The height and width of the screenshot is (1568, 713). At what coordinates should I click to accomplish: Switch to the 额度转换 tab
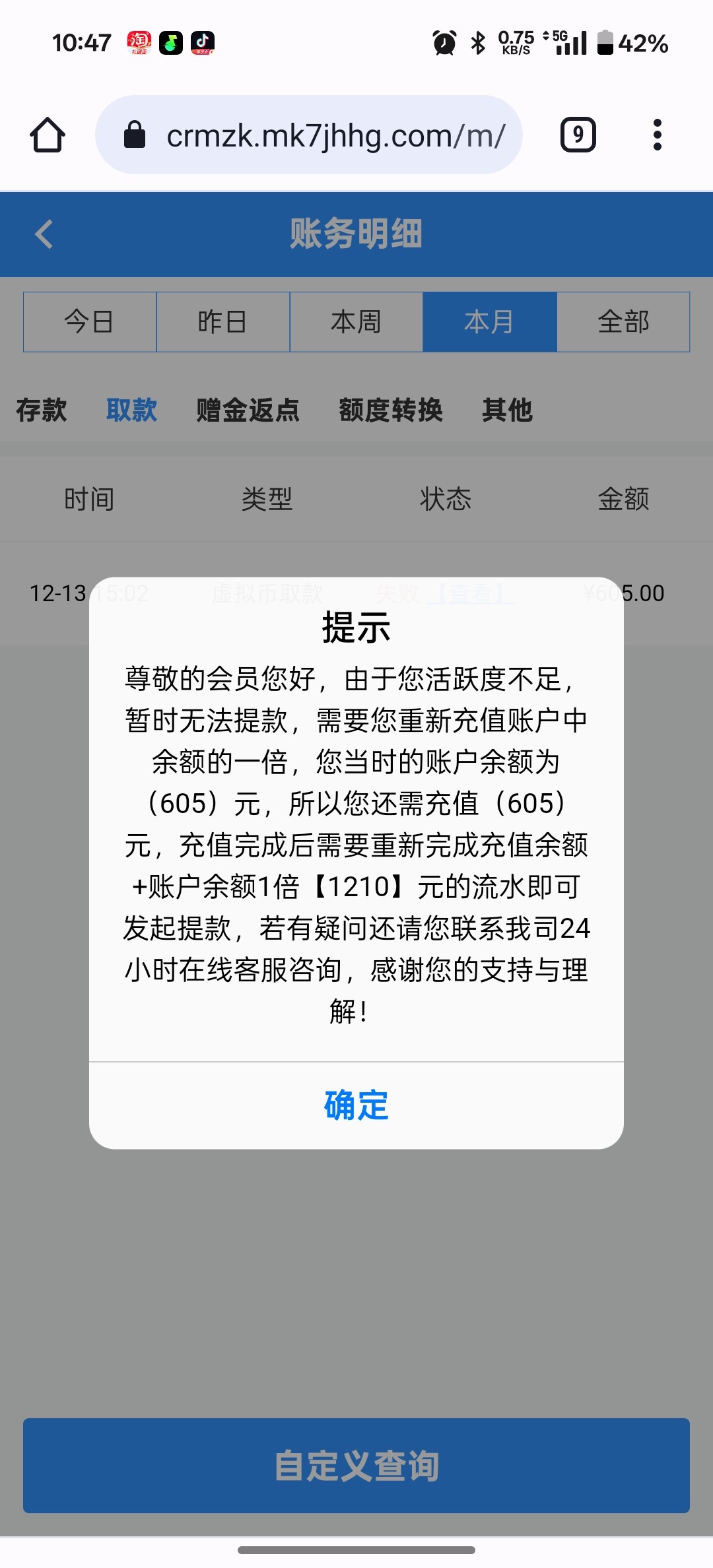(391, 410)
